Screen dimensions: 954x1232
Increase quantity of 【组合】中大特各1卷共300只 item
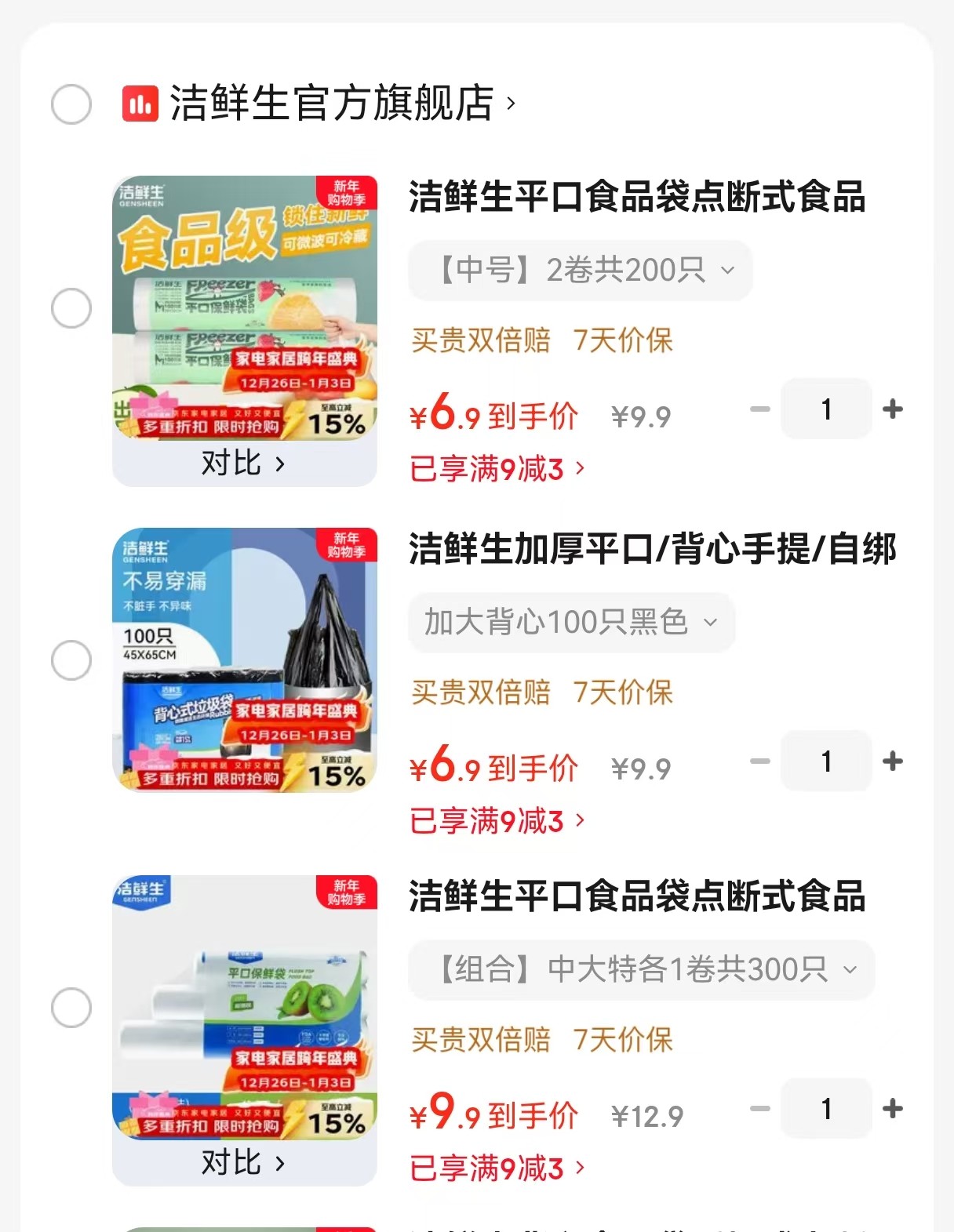[x=893, y=1108]
